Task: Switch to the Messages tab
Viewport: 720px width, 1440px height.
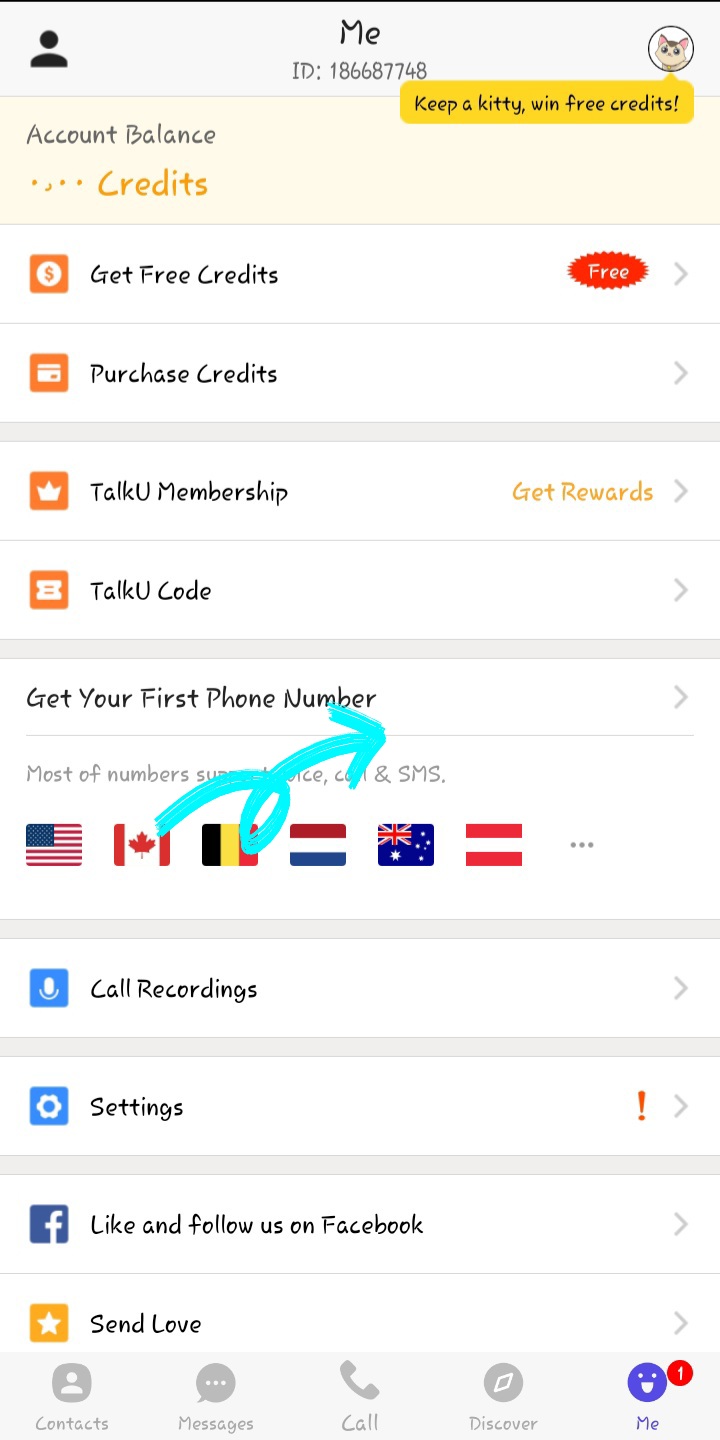Action: [216, 1397]
